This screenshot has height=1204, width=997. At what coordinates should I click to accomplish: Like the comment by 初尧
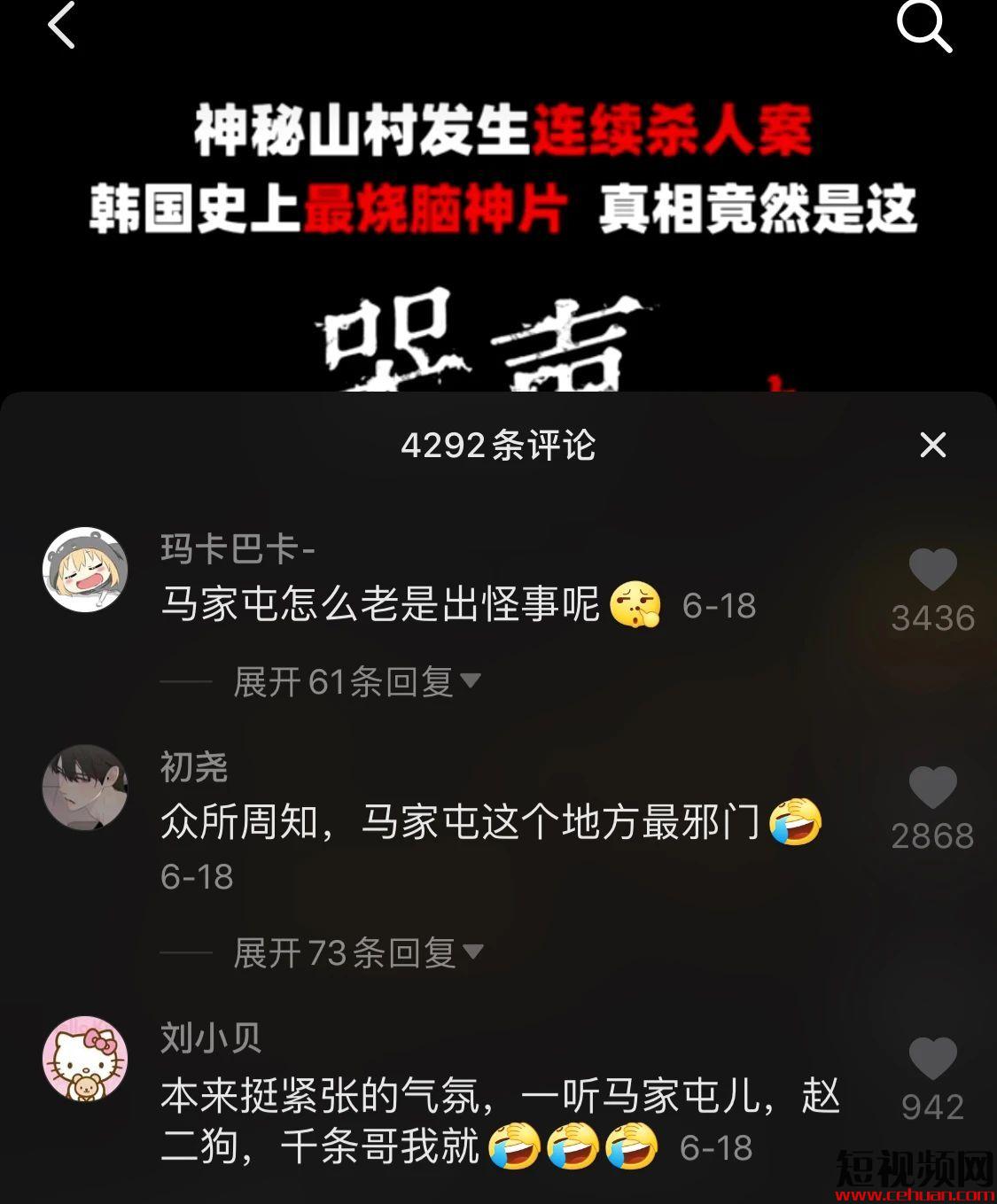click(x=933, y=788)
